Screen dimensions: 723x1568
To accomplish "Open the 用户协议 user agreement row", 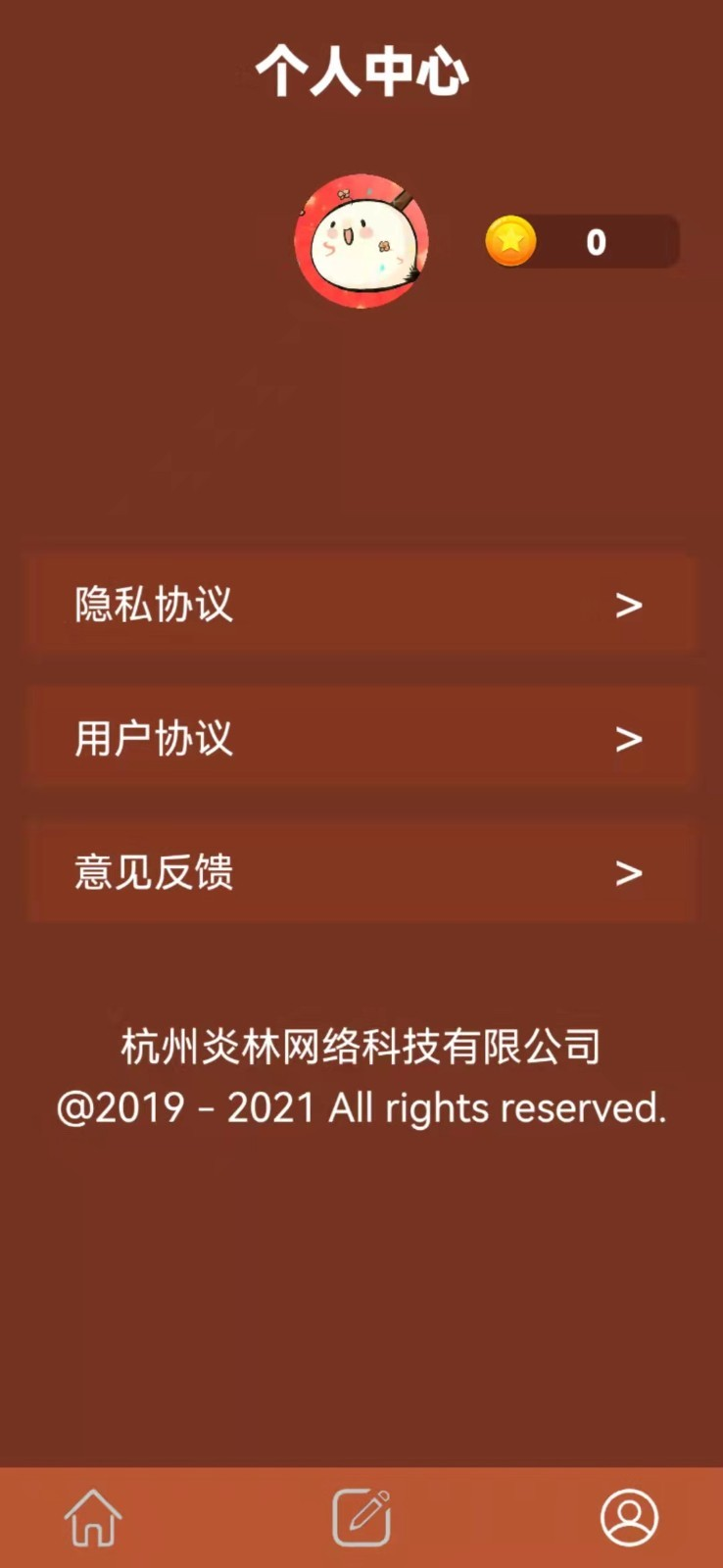I will click(361, 738).
